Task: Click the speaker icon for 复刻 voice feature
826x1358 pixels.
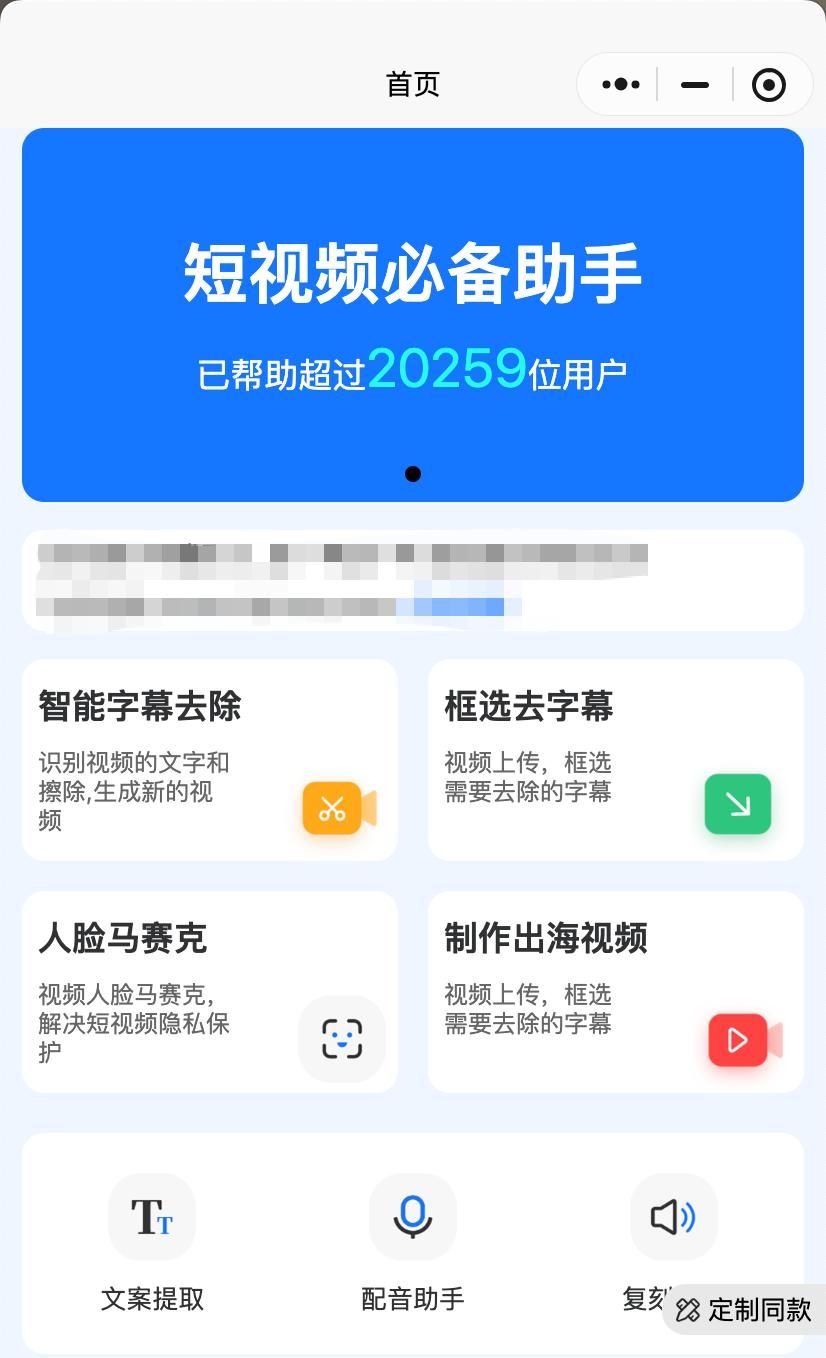Action: [673, 1217]
